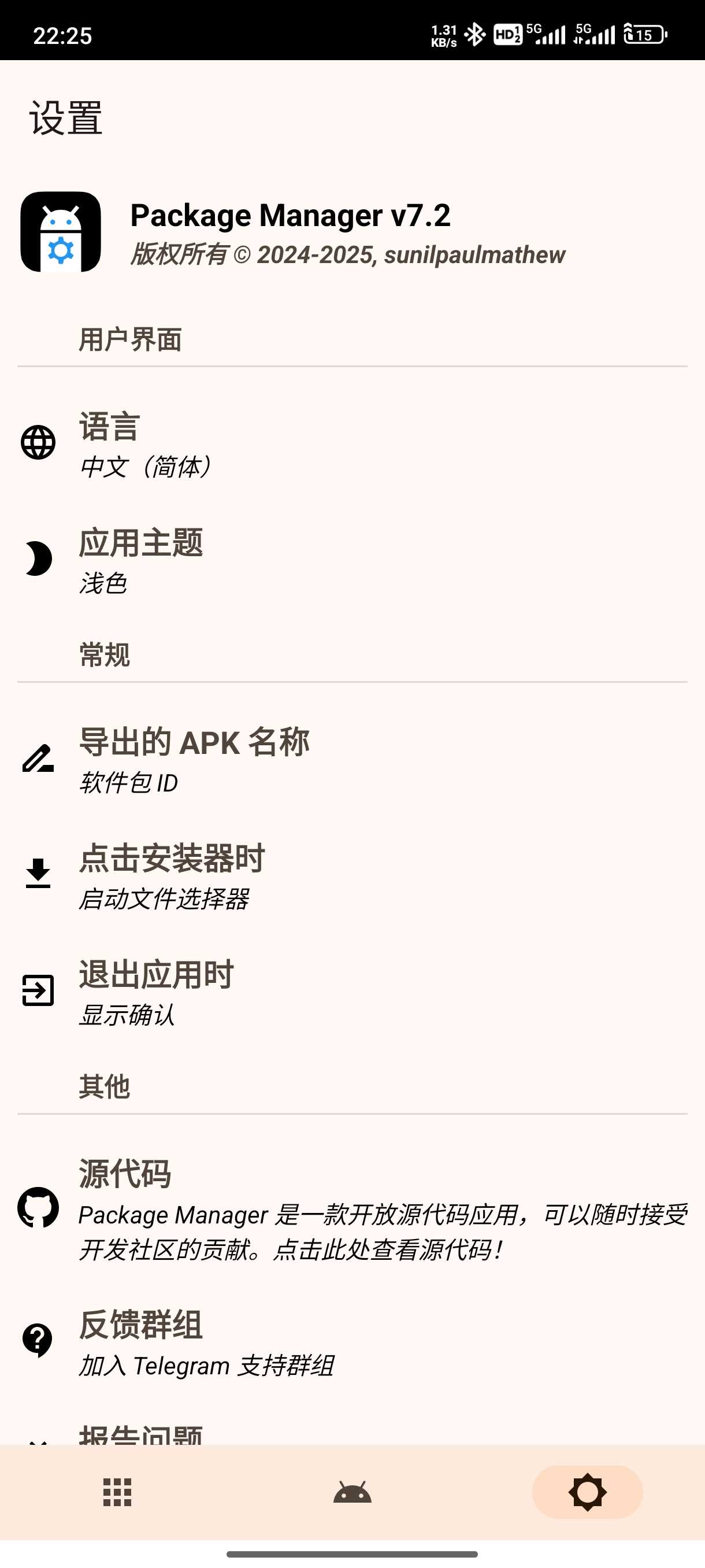View the 源代码 source code on GitHub
Viewport: 705px width, 1568px height.
pyautogui.click(x=352, y=1208)
